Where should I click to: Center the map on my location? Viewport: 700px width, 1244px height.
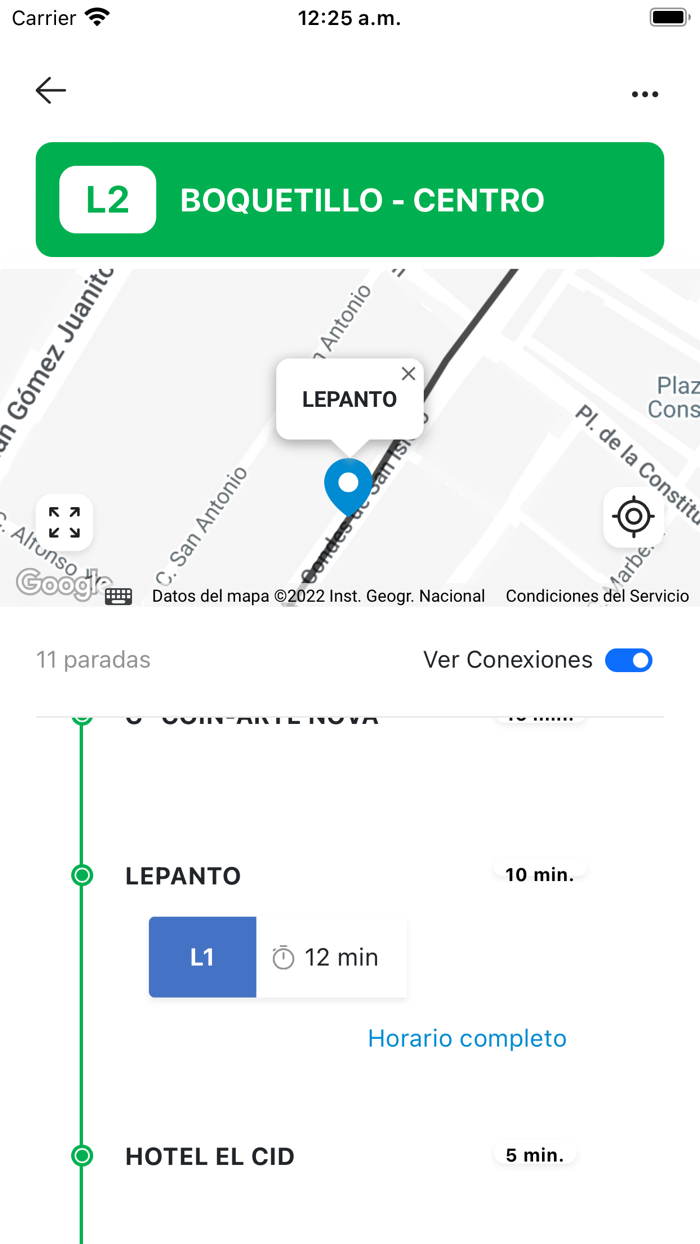click(633, 517)
